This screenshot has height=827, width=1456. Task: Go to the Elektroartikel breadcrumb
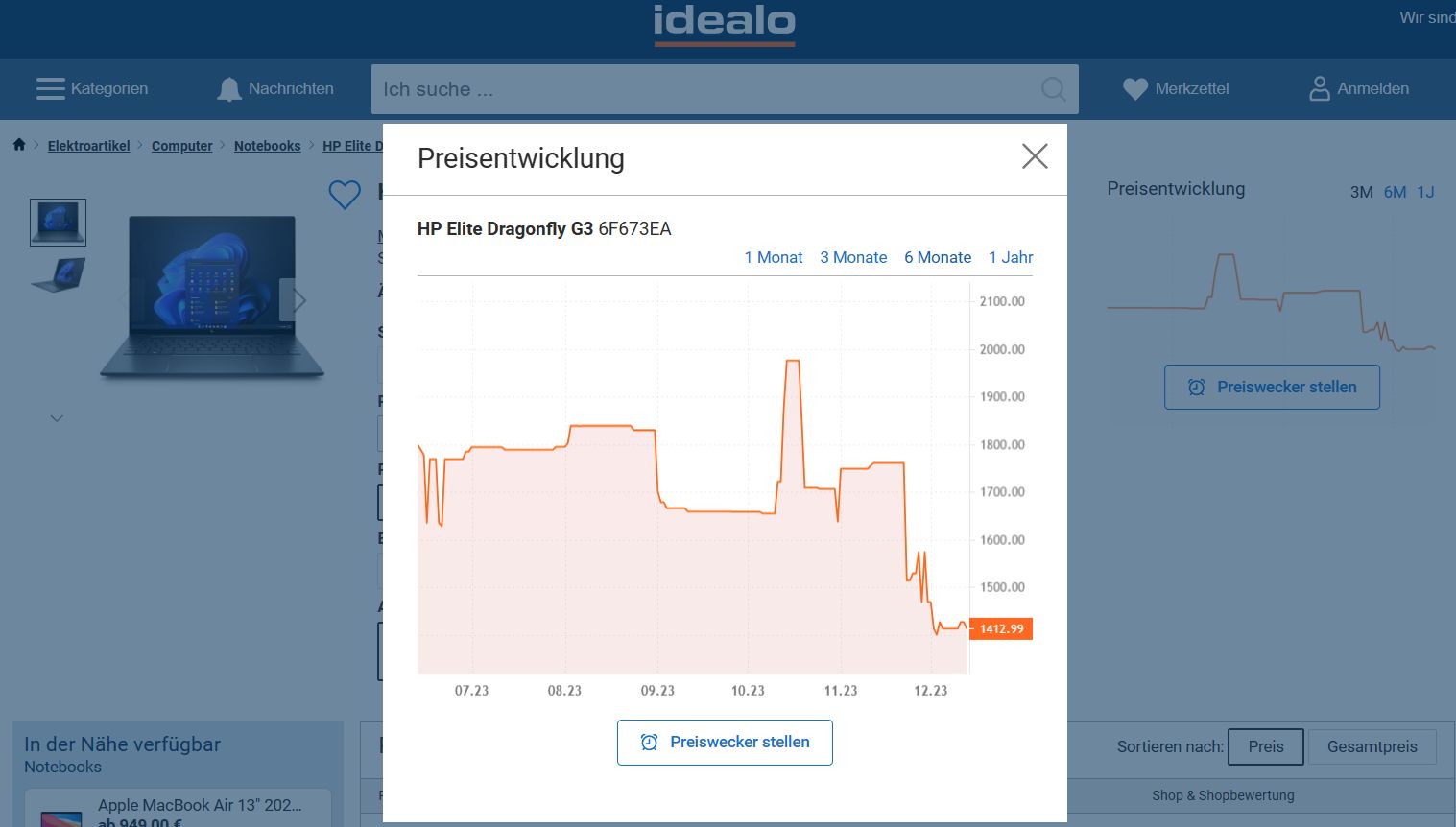point(88,146)
